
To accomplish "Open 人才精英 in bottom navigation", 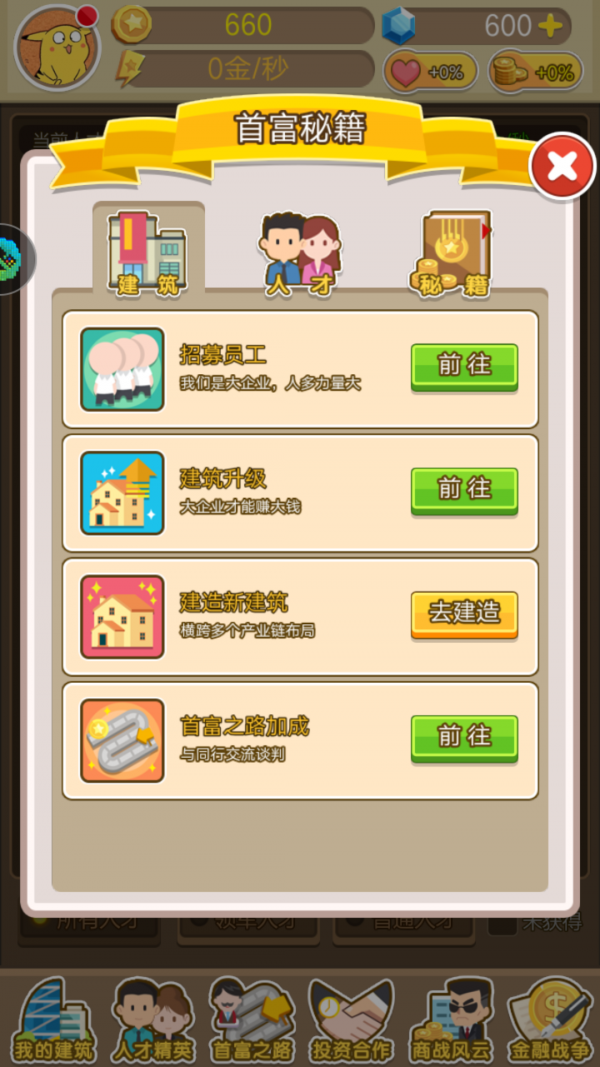I will (151, 1020).
